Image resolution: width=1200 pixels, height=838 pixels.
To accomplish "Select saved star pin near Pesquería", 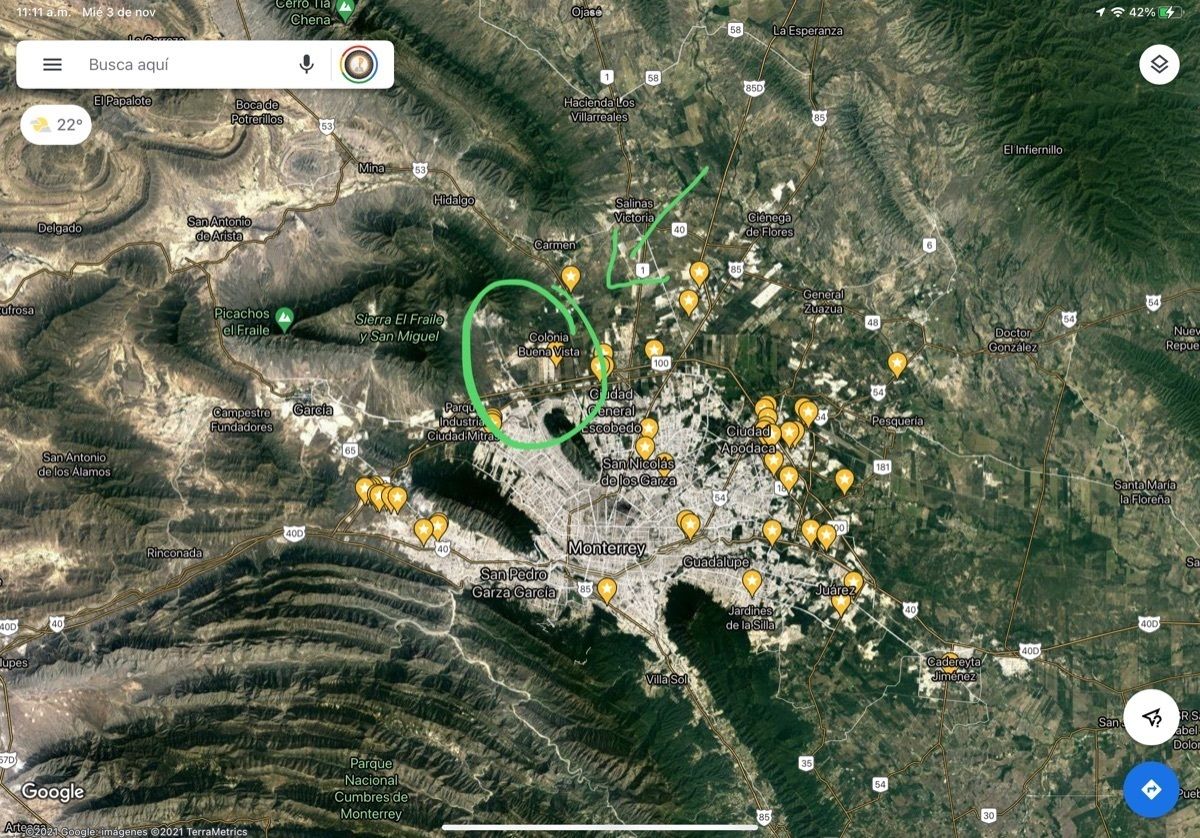I will point(897,364).
